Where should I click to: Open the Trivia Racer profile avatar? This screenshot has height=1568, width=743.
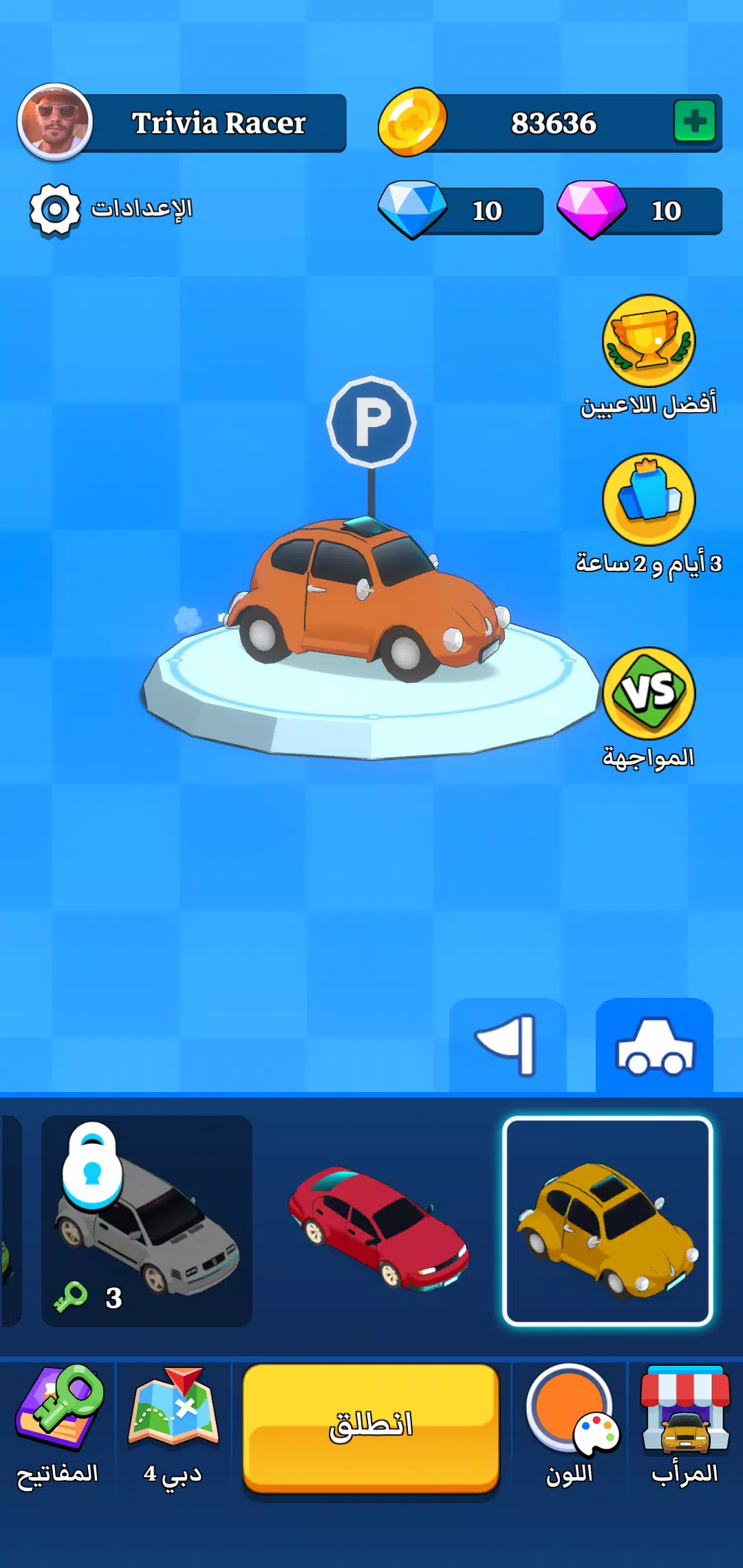click(x=55, y=122)
